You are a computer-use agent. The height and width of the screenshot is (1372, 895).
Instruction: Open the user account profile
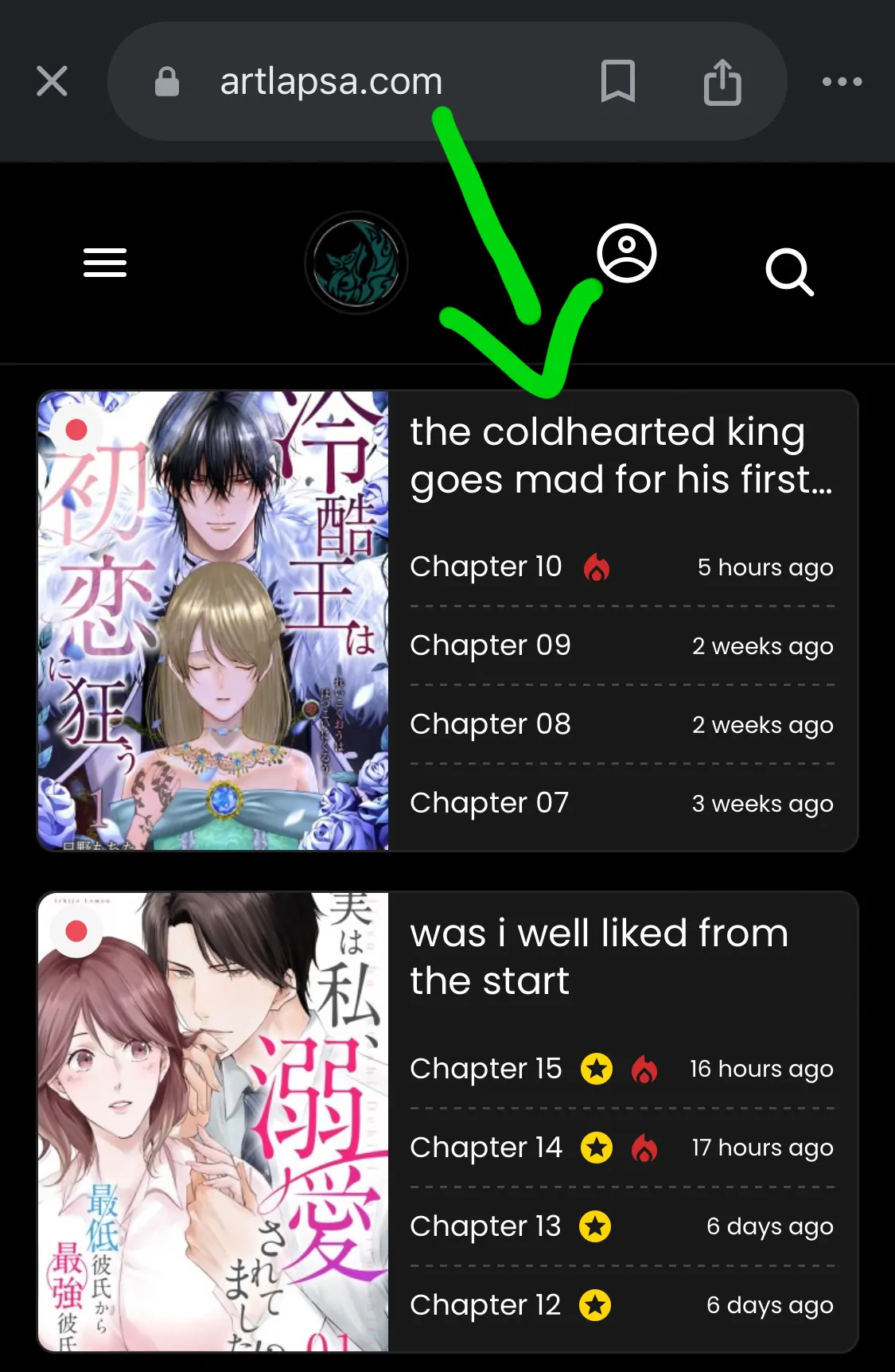[627, 254]
